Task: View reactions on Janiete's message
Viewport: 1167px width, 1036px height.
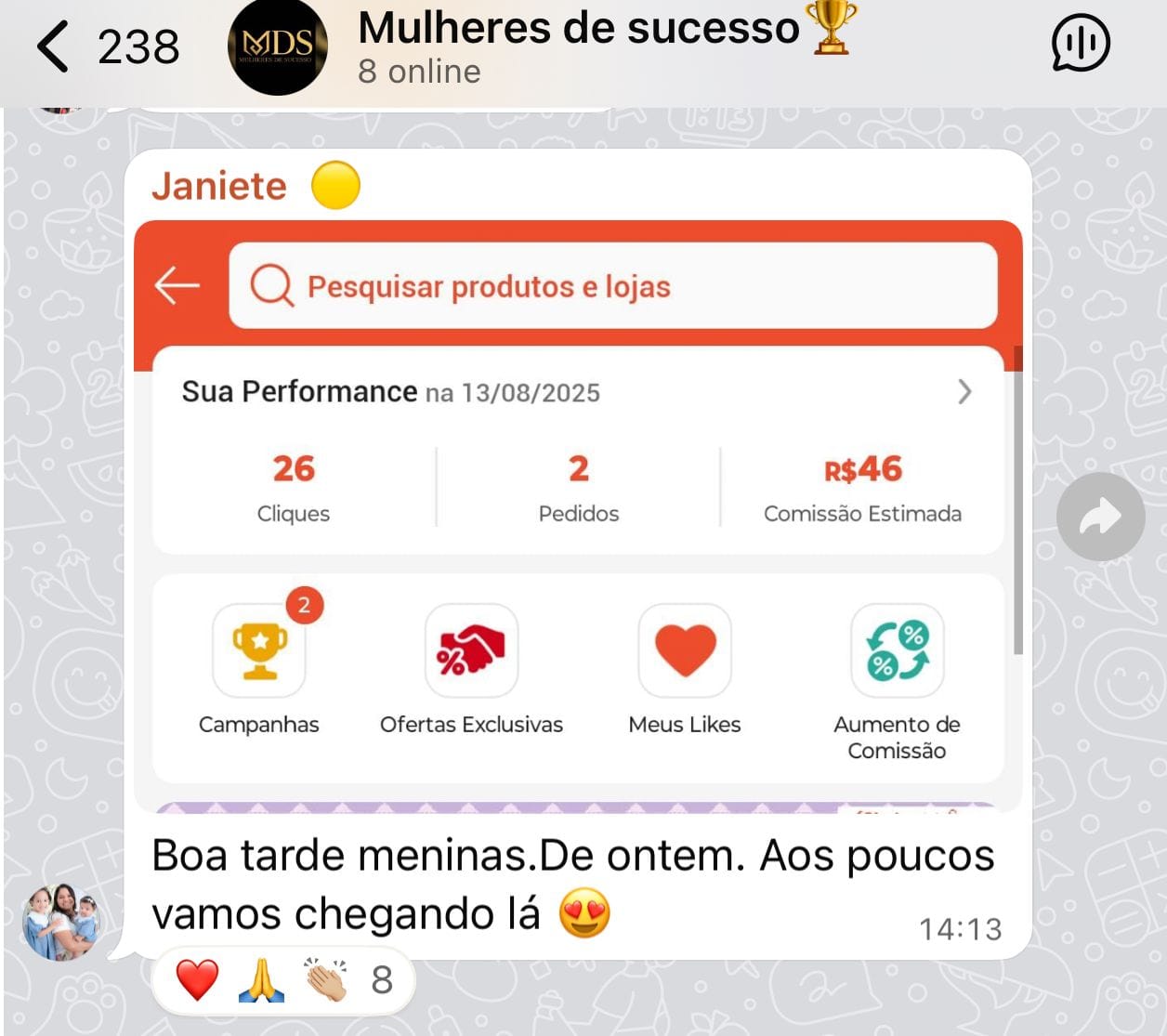Action: pos(282,980)
